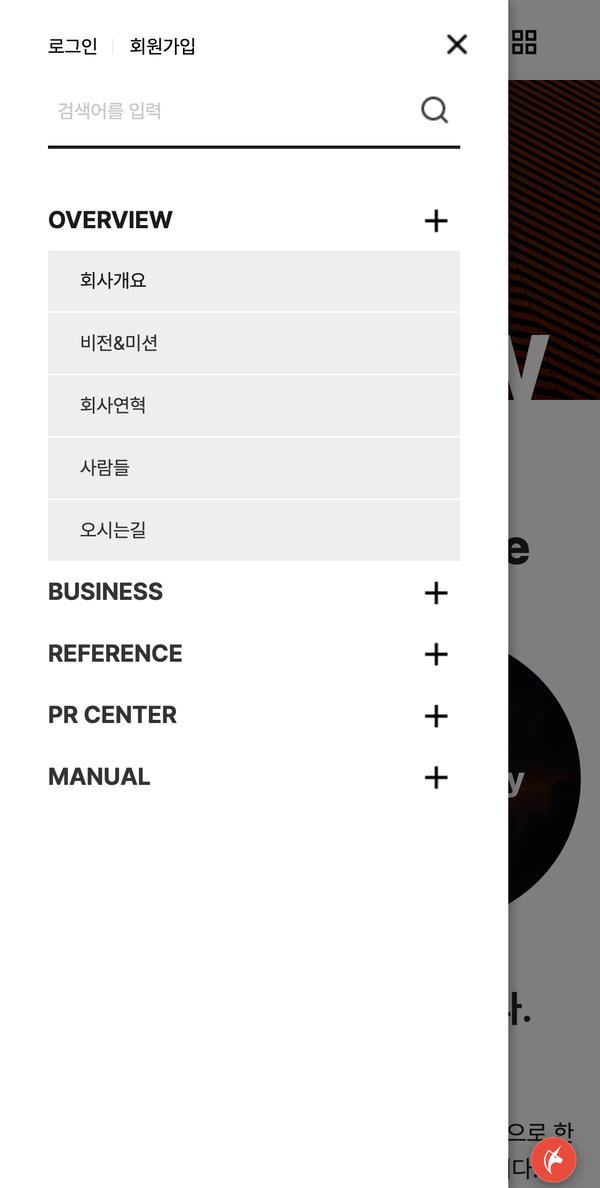The width and height of the screenshot is (600, 1188).
Task: Focus the 검색어를 입력 search field
Action: pyautogui.click(x=230, y=111)
